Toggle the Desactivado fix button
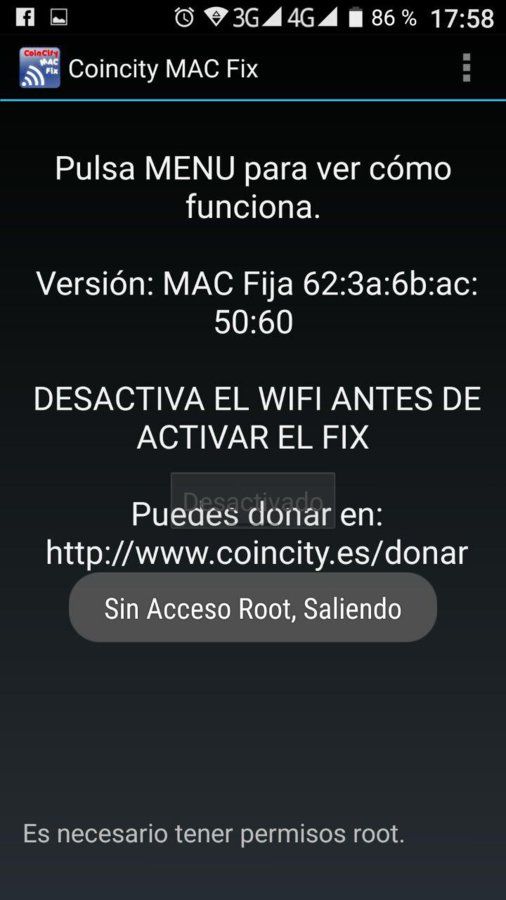506x900 pixels. tap(253, 500)
